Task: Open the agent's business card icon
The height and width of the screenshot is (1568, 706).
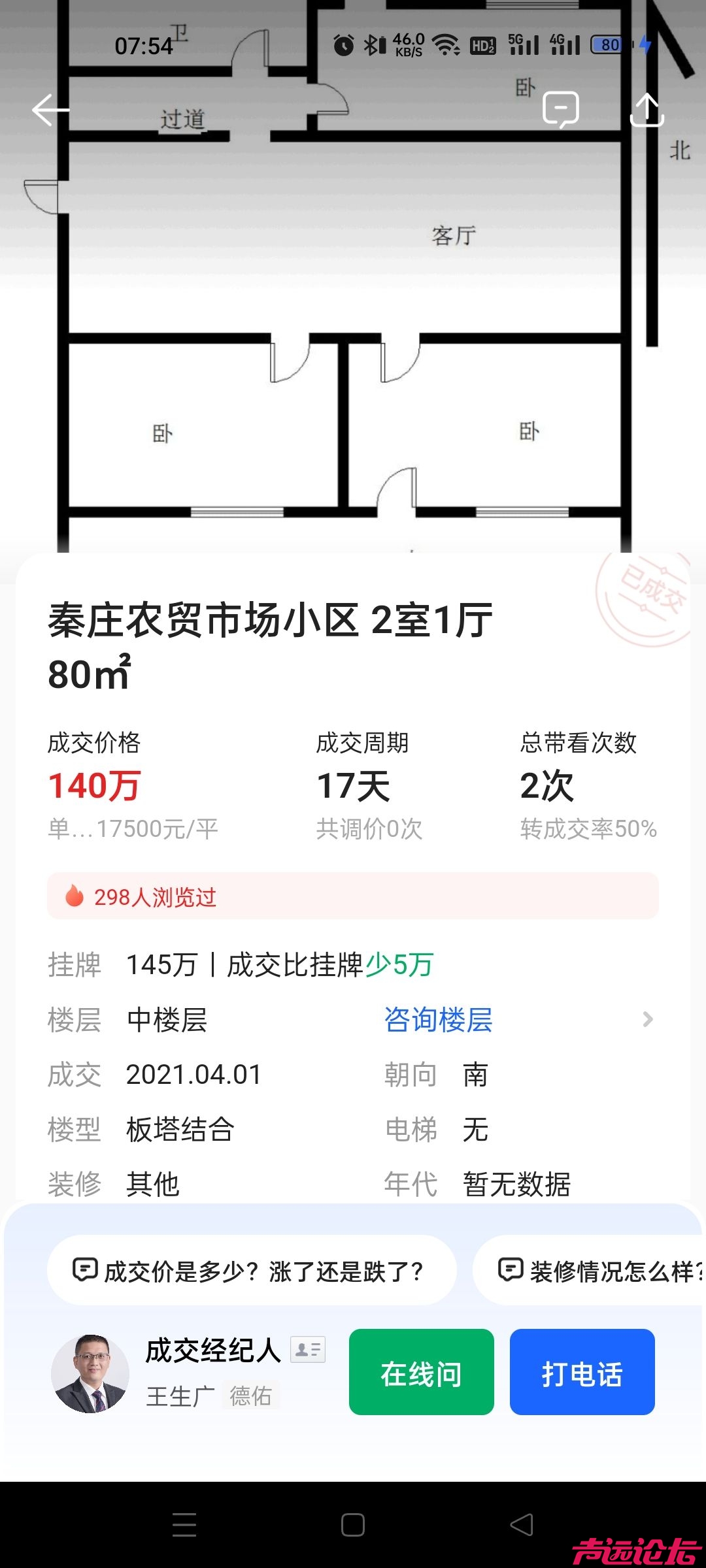Action: tap(307, 1350)
